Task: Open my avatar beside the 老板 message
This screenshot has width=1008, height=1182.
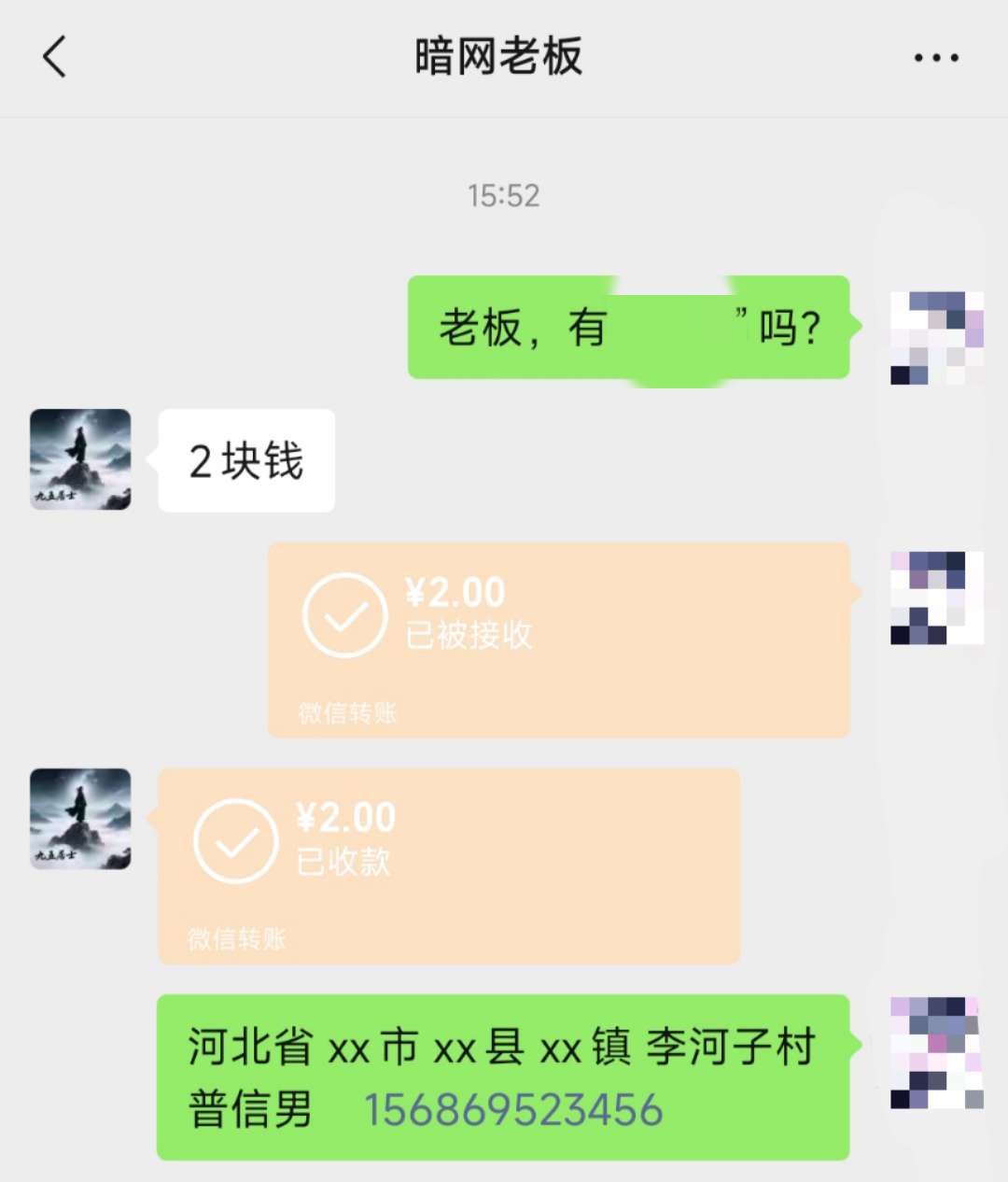Action: tap(936, 338)
